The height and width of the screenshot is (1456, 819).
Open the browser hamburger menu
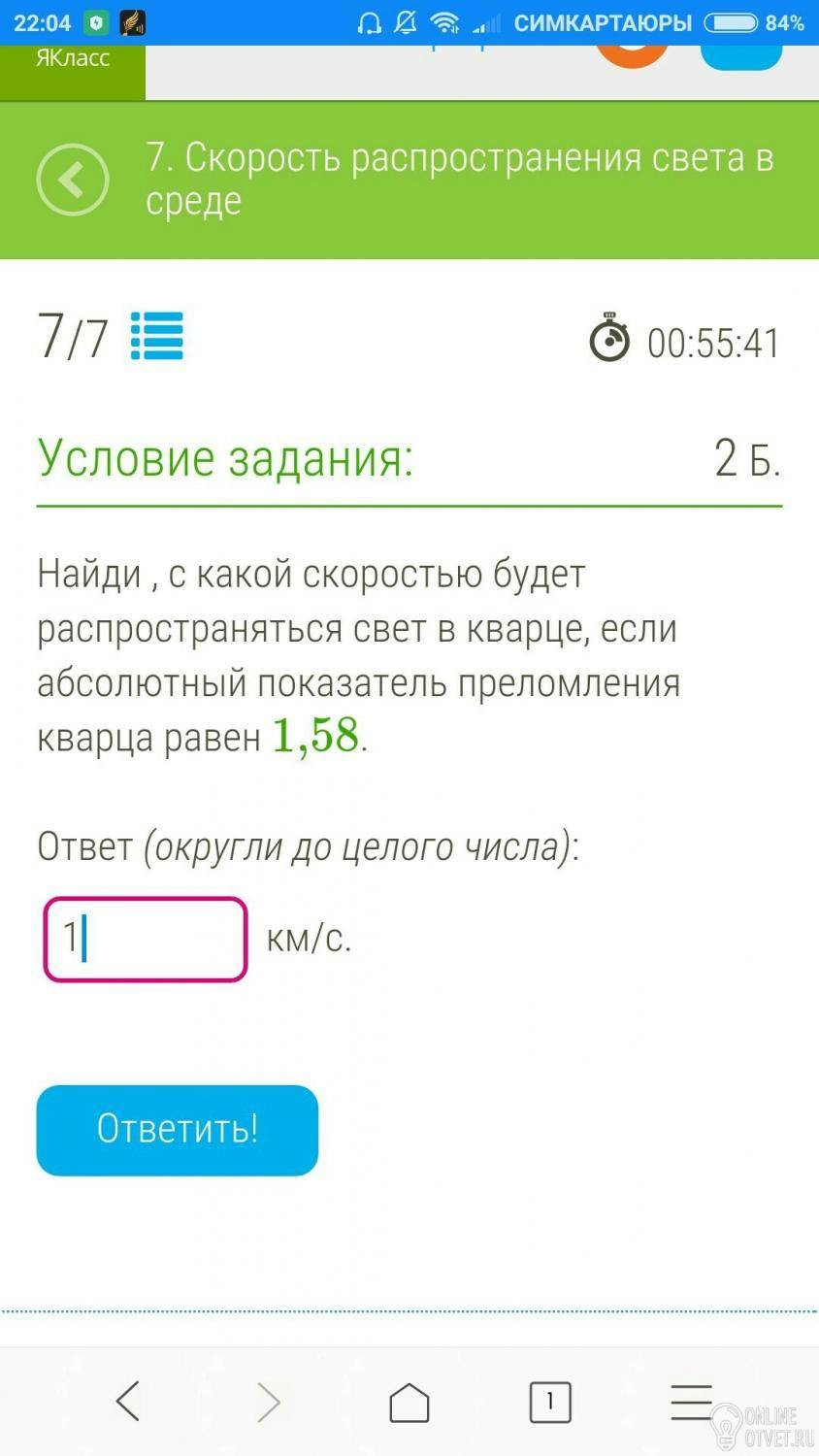691,1402
